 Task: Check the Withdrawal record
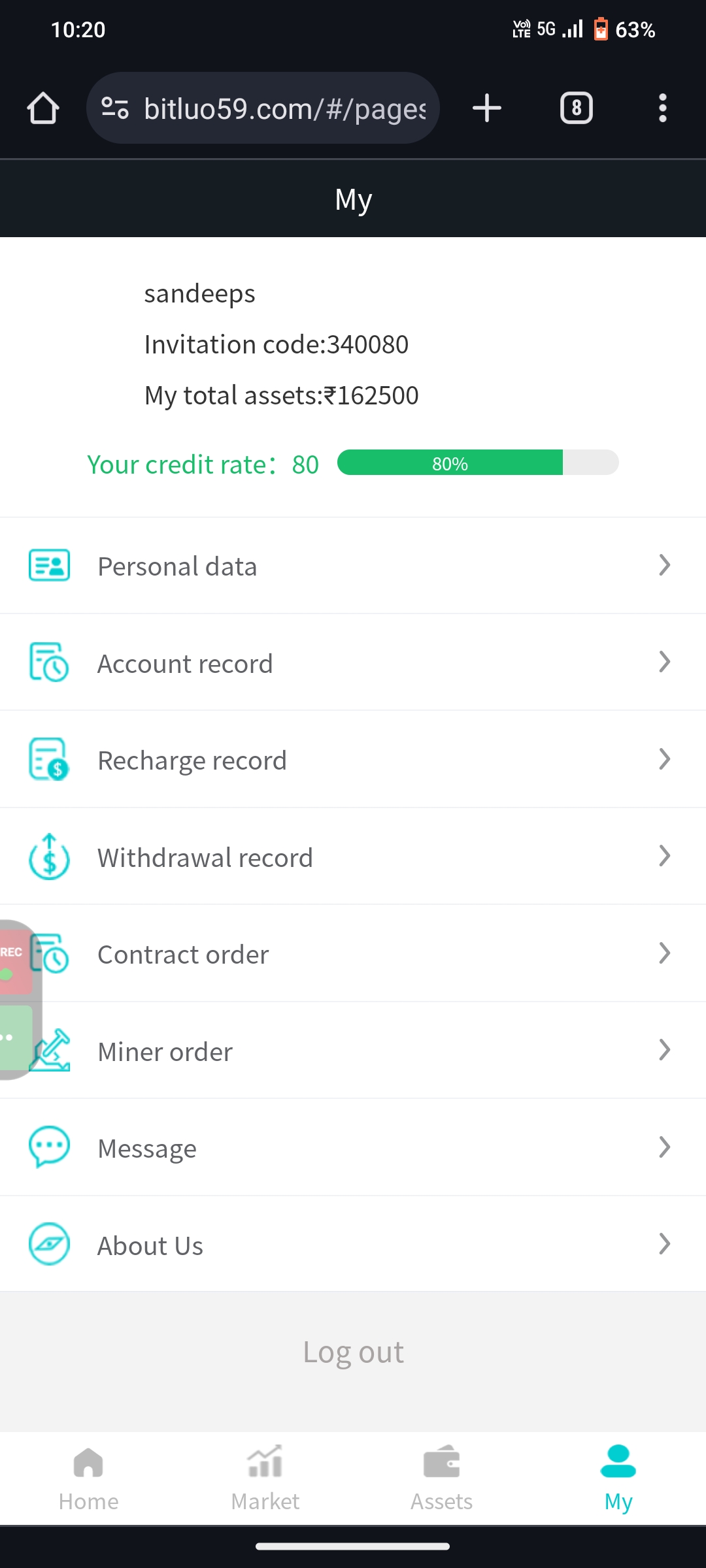tap(353, 857)
